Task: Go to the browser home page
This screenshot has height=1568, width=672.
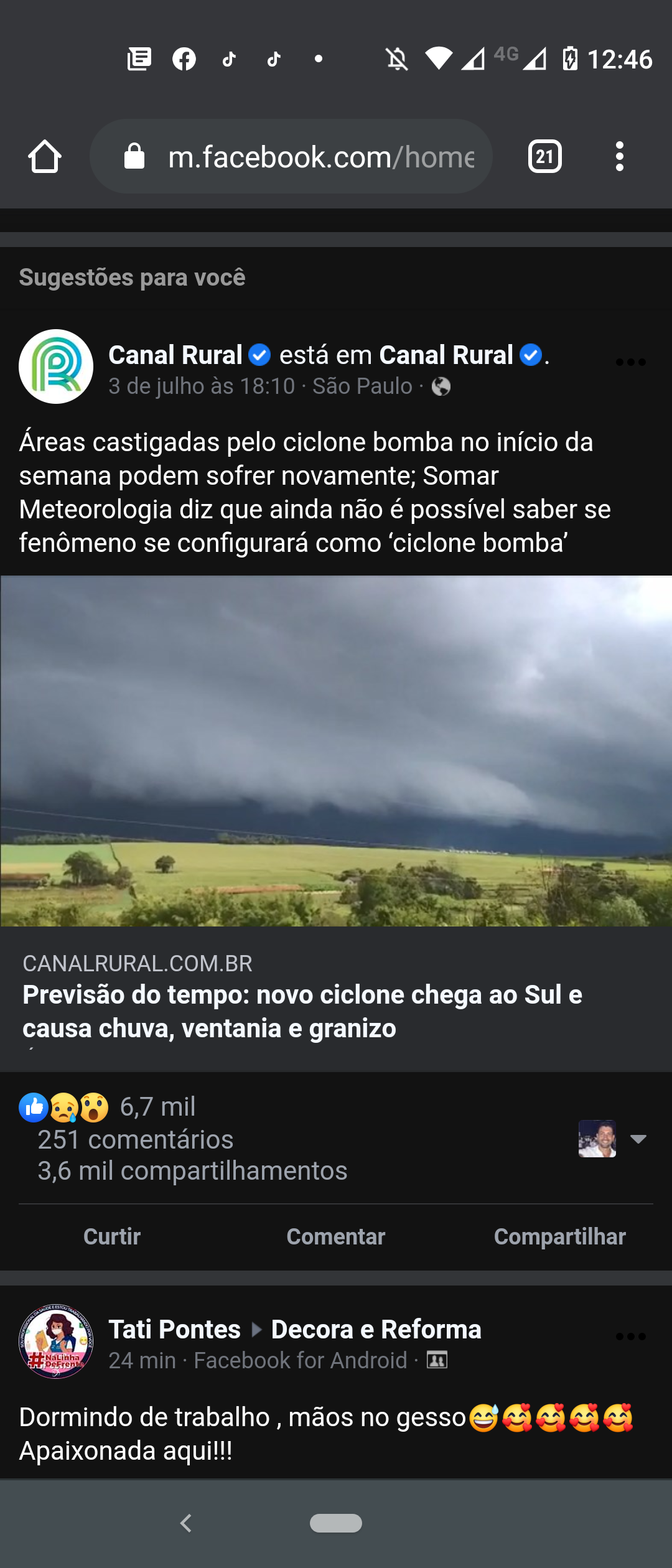Action: click(x=45, y=156)
